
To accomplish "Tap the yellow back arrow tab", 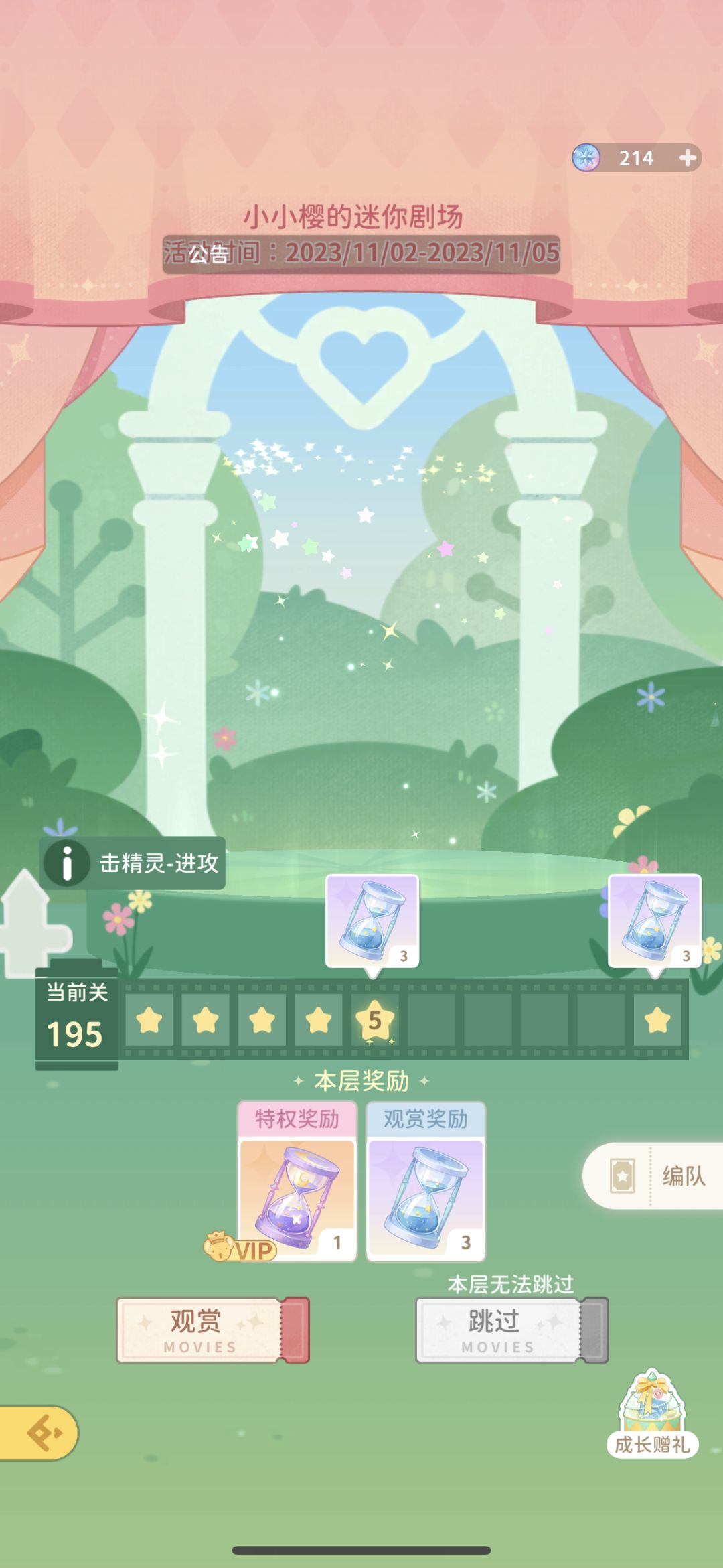I will point(39,1433).
